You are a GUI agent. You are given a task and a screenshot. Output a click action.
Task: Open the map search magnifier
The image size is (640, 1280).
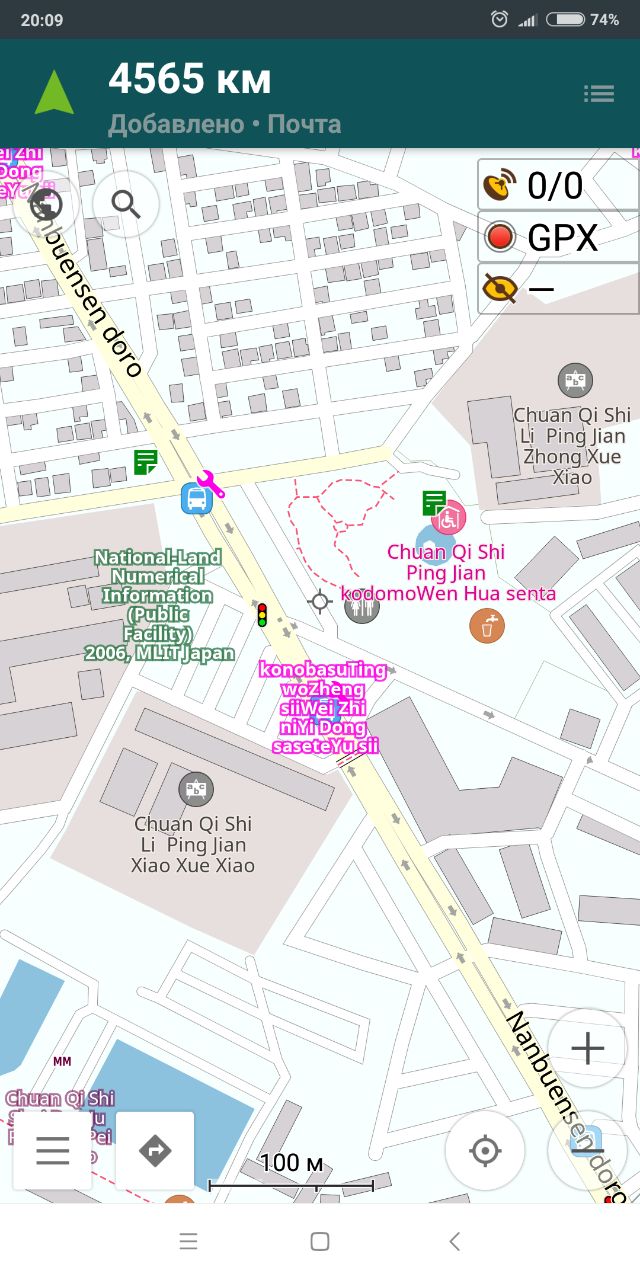click(x=126, y=204)
